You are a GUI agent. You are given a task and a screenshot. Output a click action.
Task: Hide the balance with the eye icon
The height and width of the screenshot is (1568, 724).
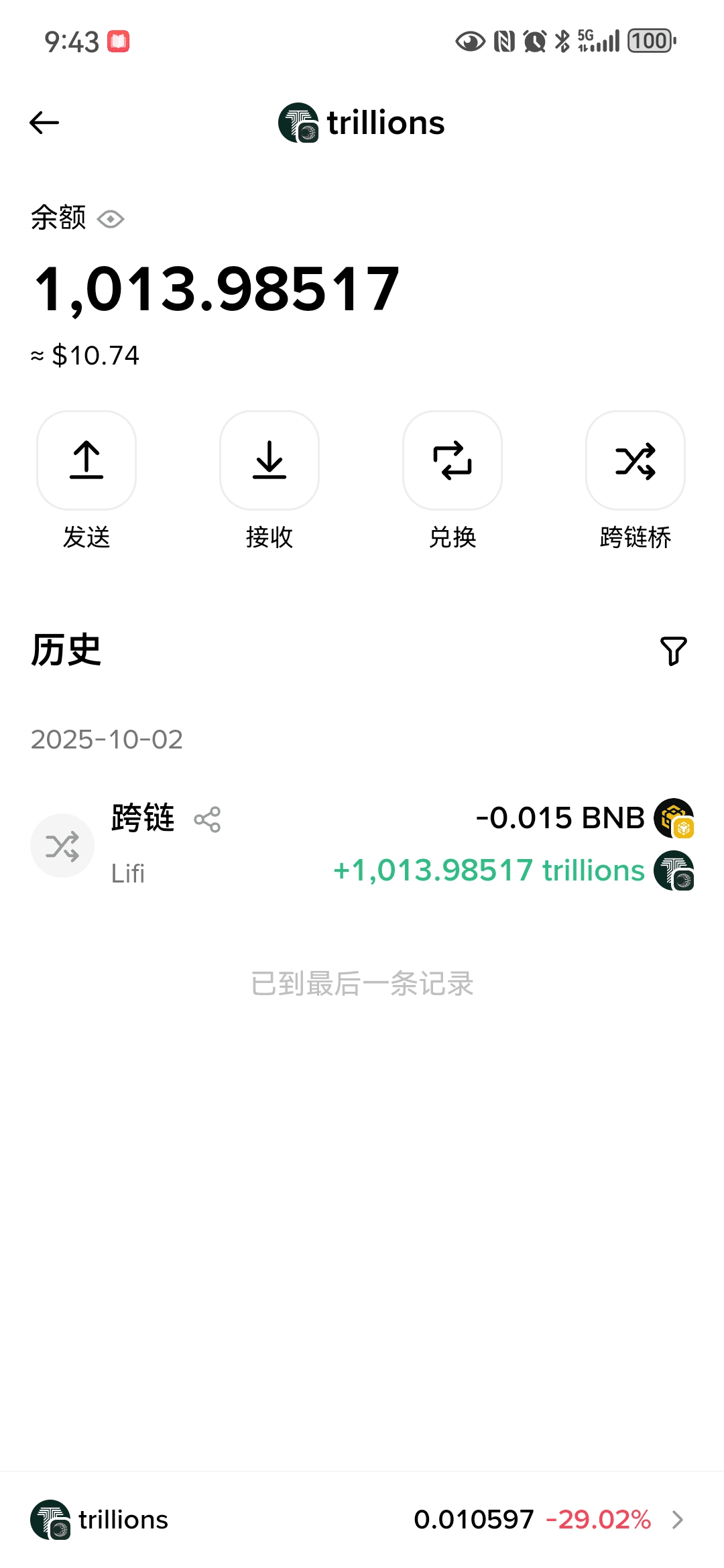[x=111, y=219]
